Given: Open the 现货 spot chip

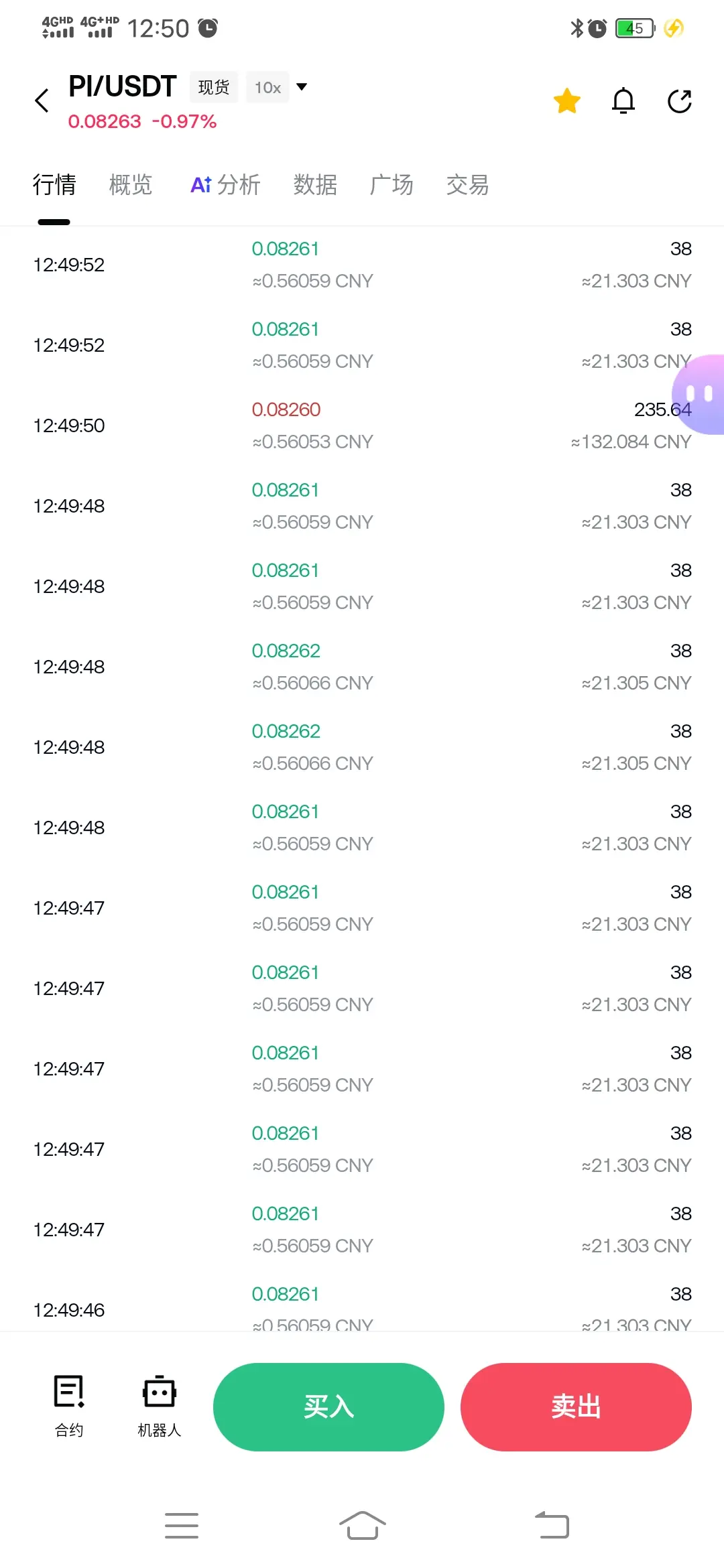Looking at the screenshot, I should pyautogui.click(x=214, y=87).
